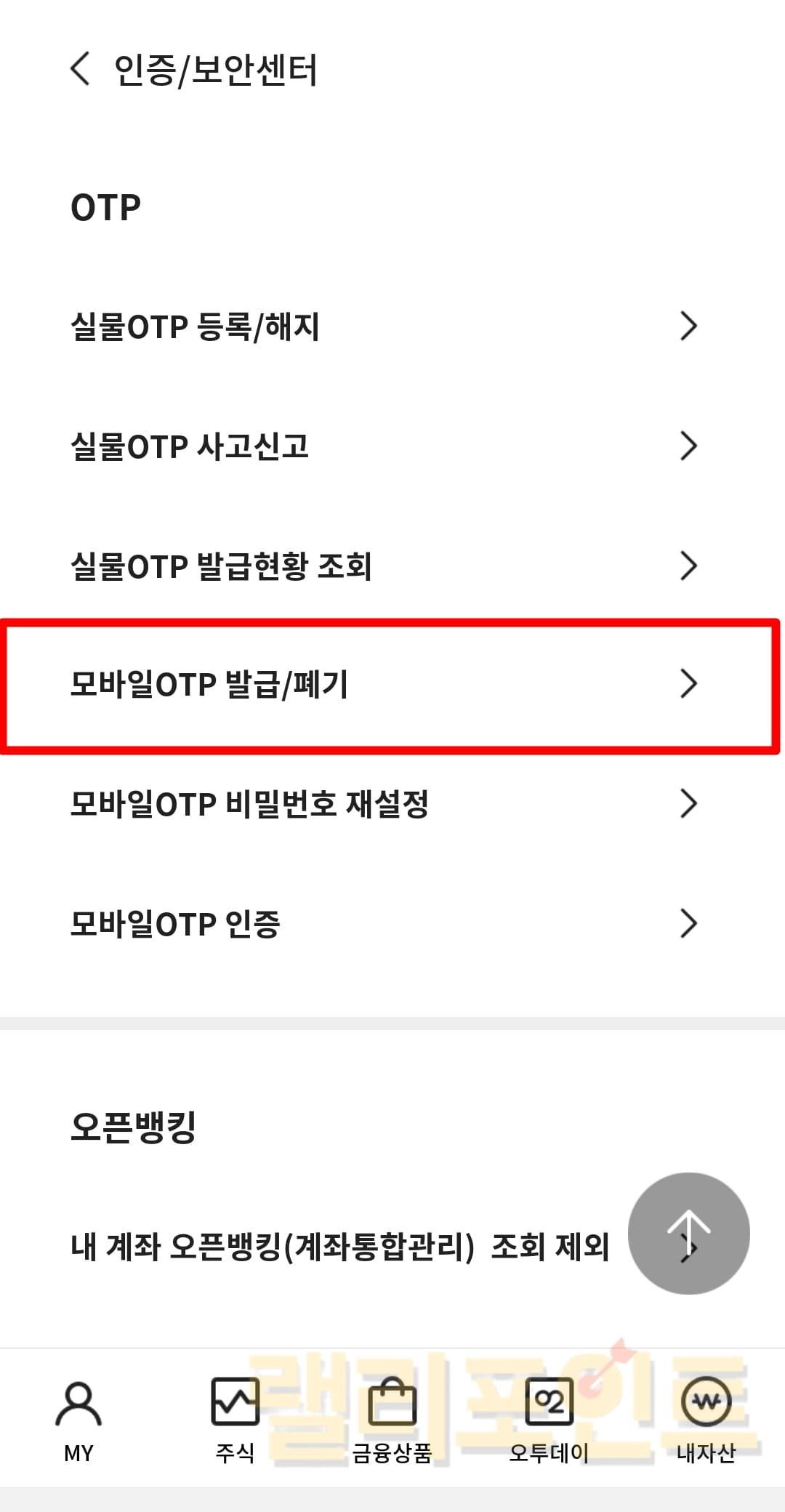Tap the scroll-to-top arrow button

688,1233
